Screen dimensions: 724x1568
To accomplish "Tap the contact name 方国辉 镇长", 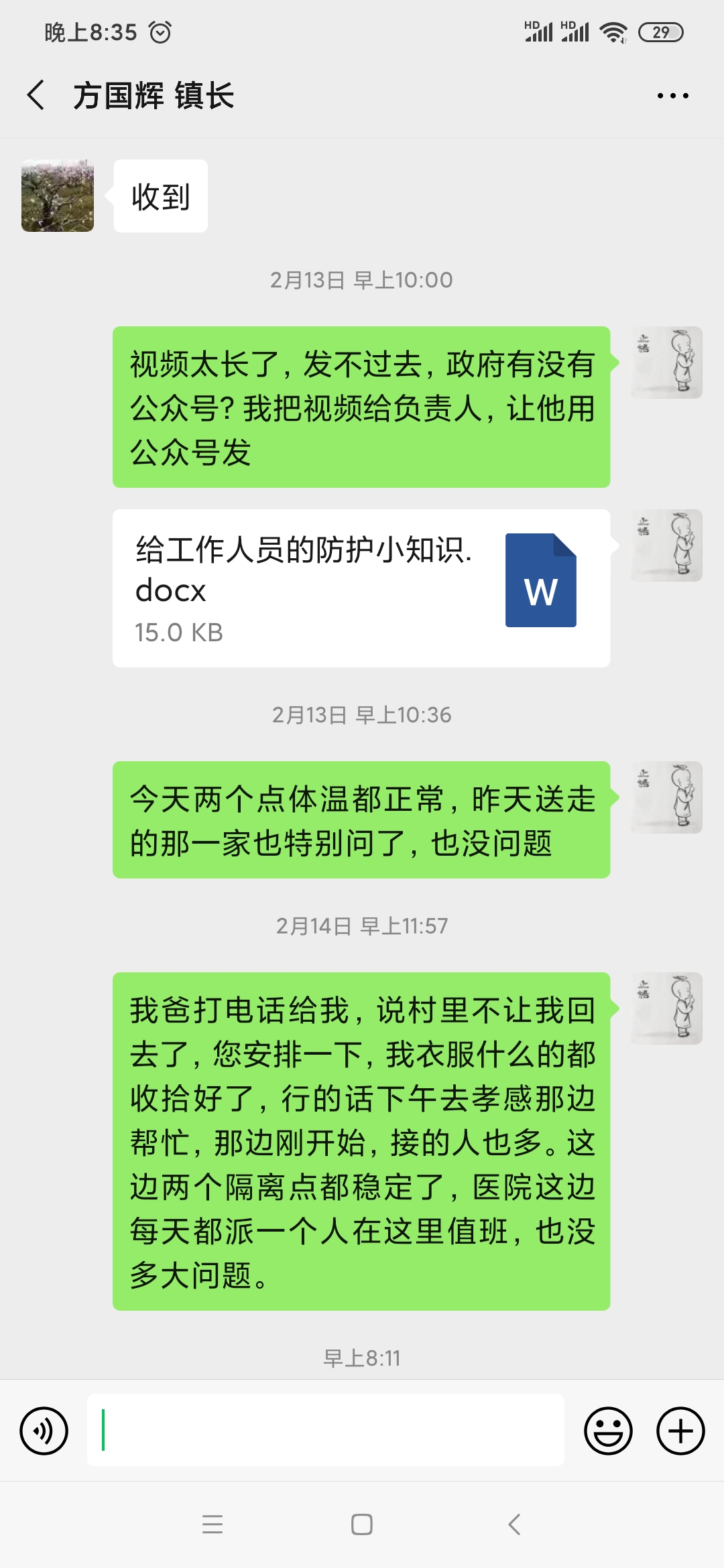I will click(x=154, y=95).
